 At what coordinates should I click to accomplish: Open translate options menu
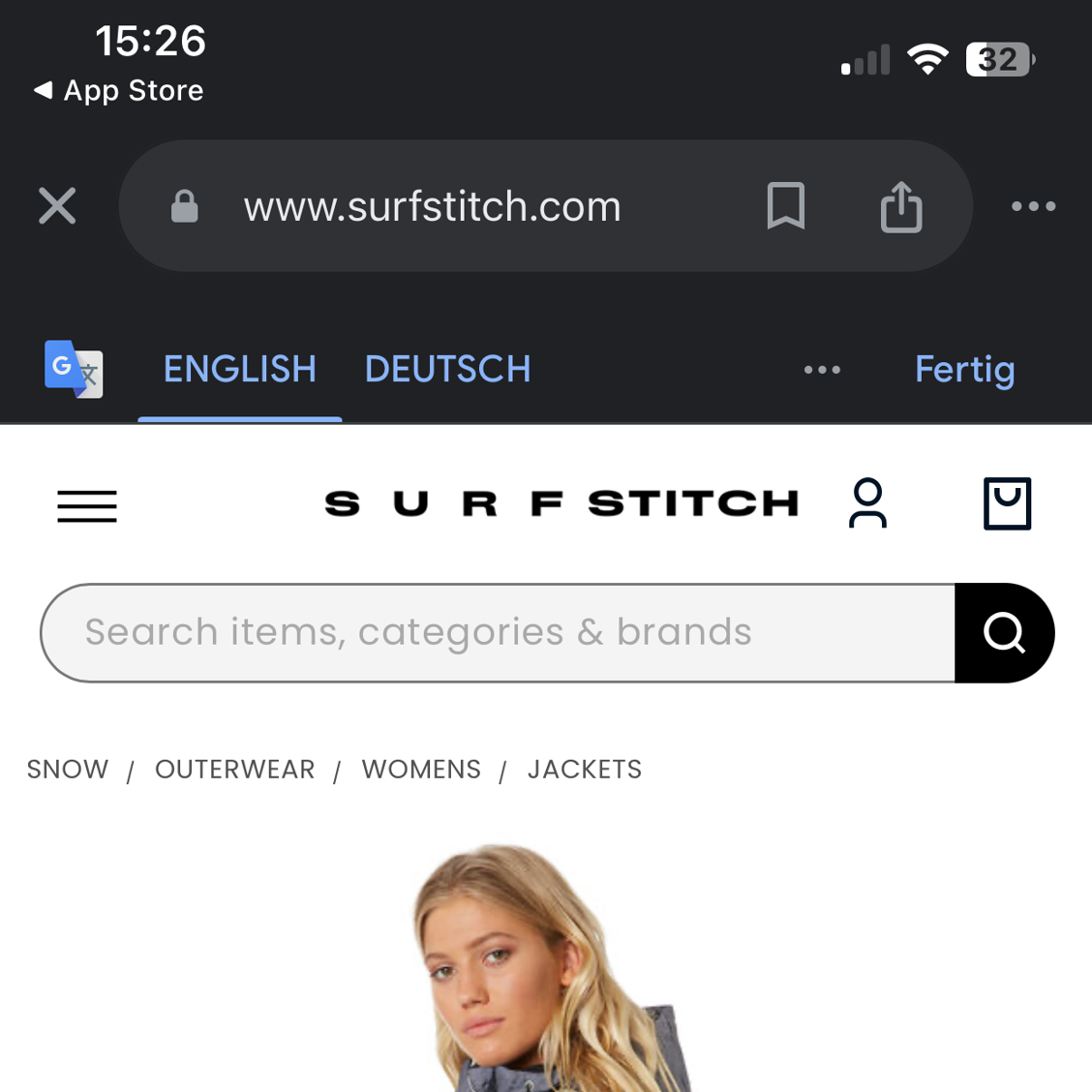(x=822, y=370)
